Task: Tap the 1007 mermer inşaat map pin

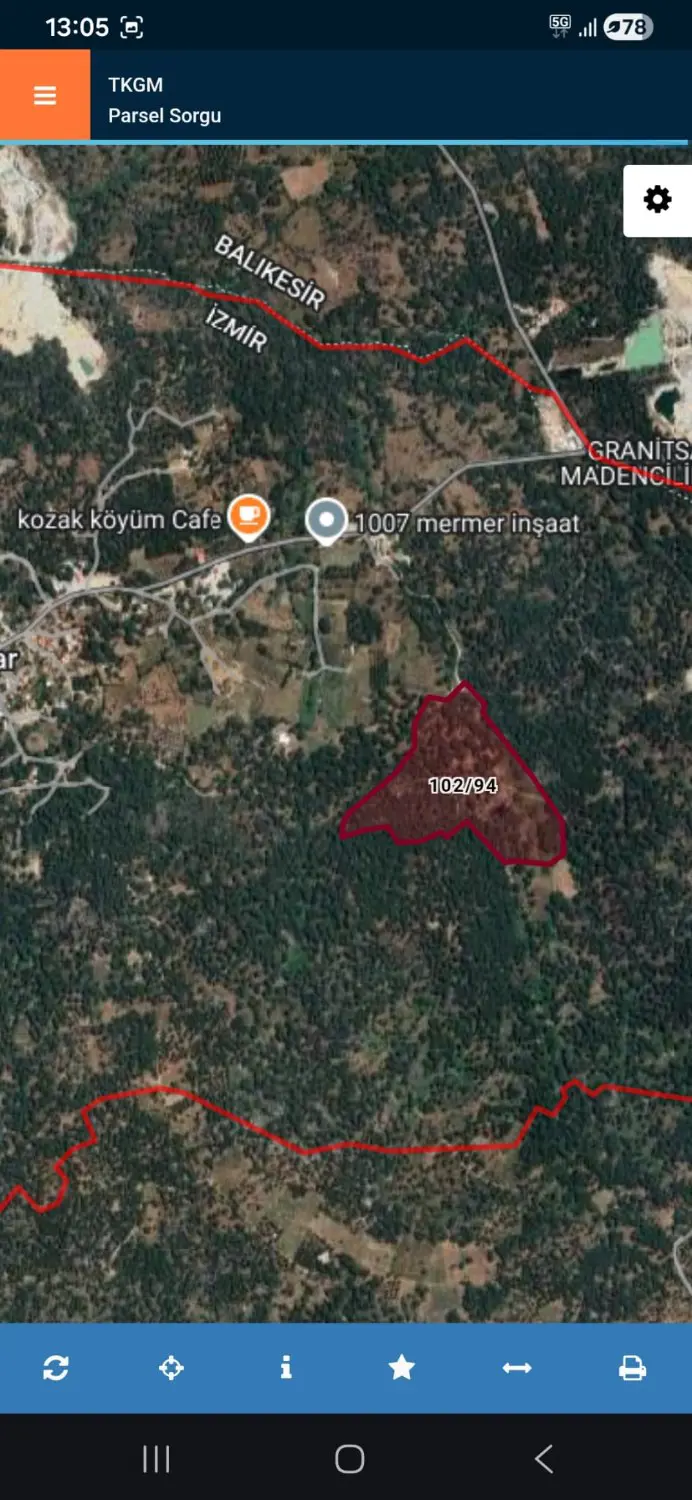Action: 326,521
